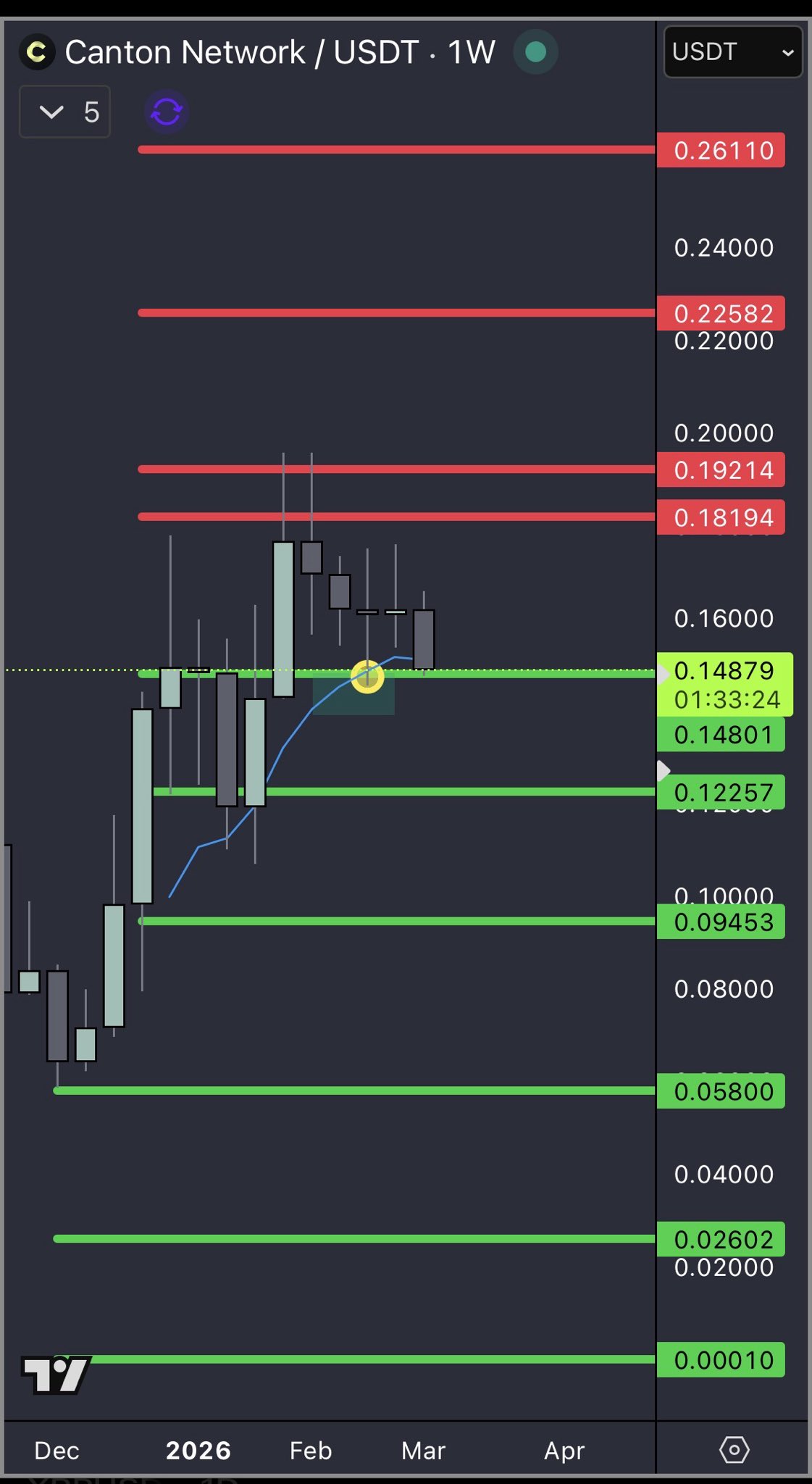Expand the collapsed legend showing 5 indicators
Viewport: 812px width, 1484px height.
click(x=64, y=112)
